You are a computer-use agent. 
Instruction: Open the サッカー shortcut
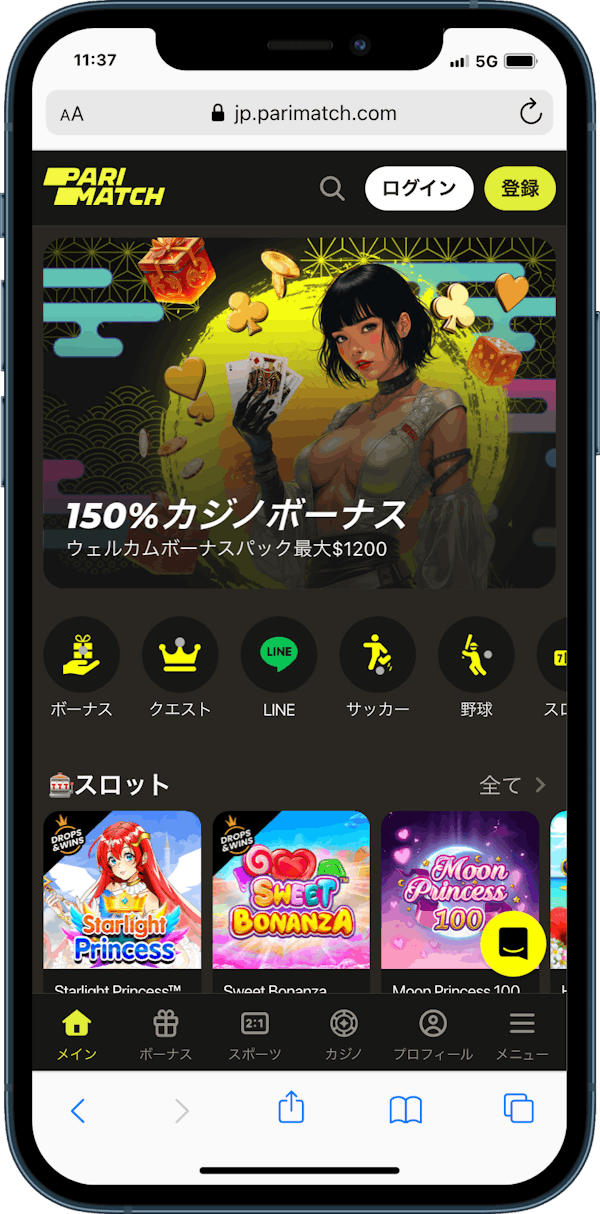click(x=378, y=668)
